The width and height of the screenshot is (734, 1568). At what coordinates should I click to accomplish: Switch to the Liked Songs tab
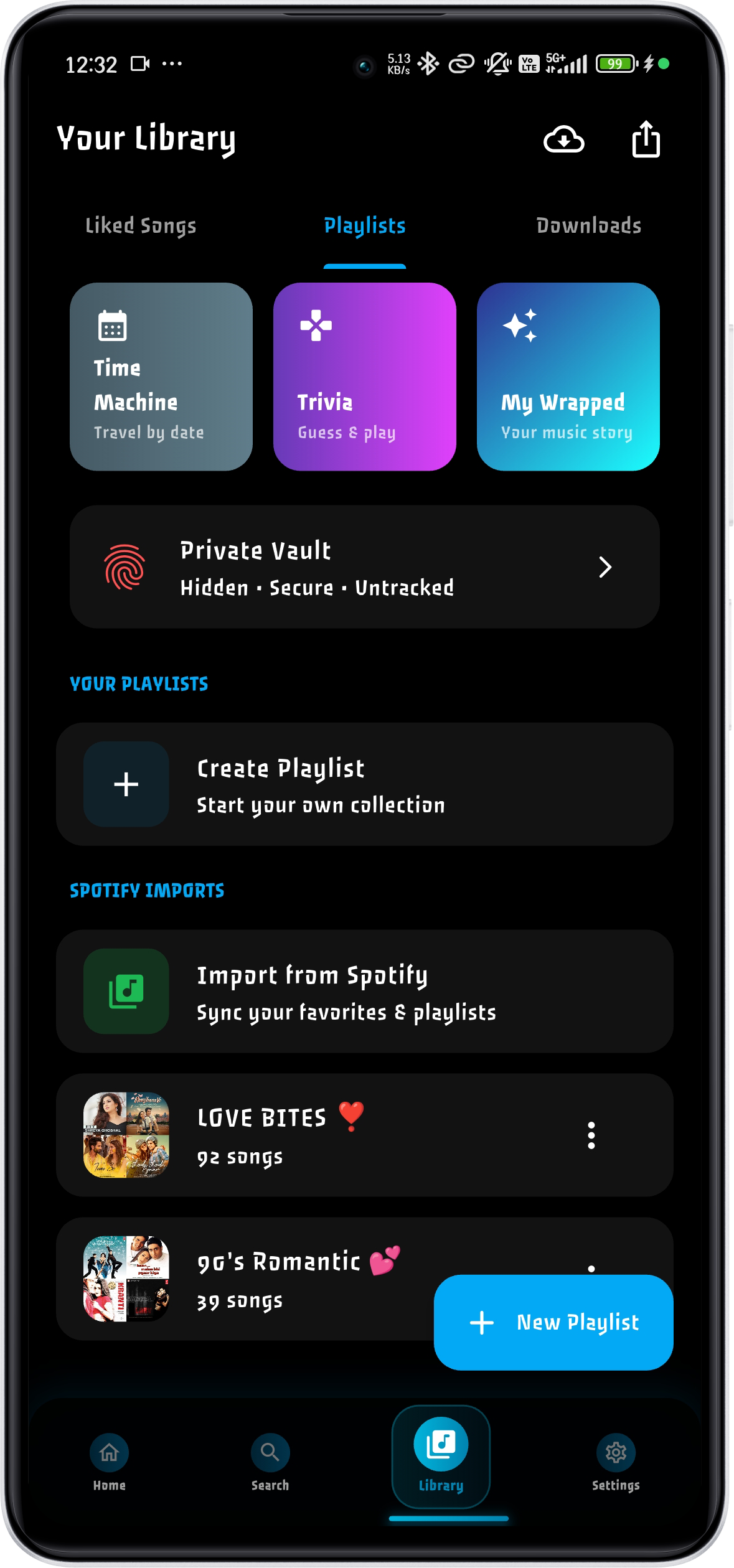[141, 226]
